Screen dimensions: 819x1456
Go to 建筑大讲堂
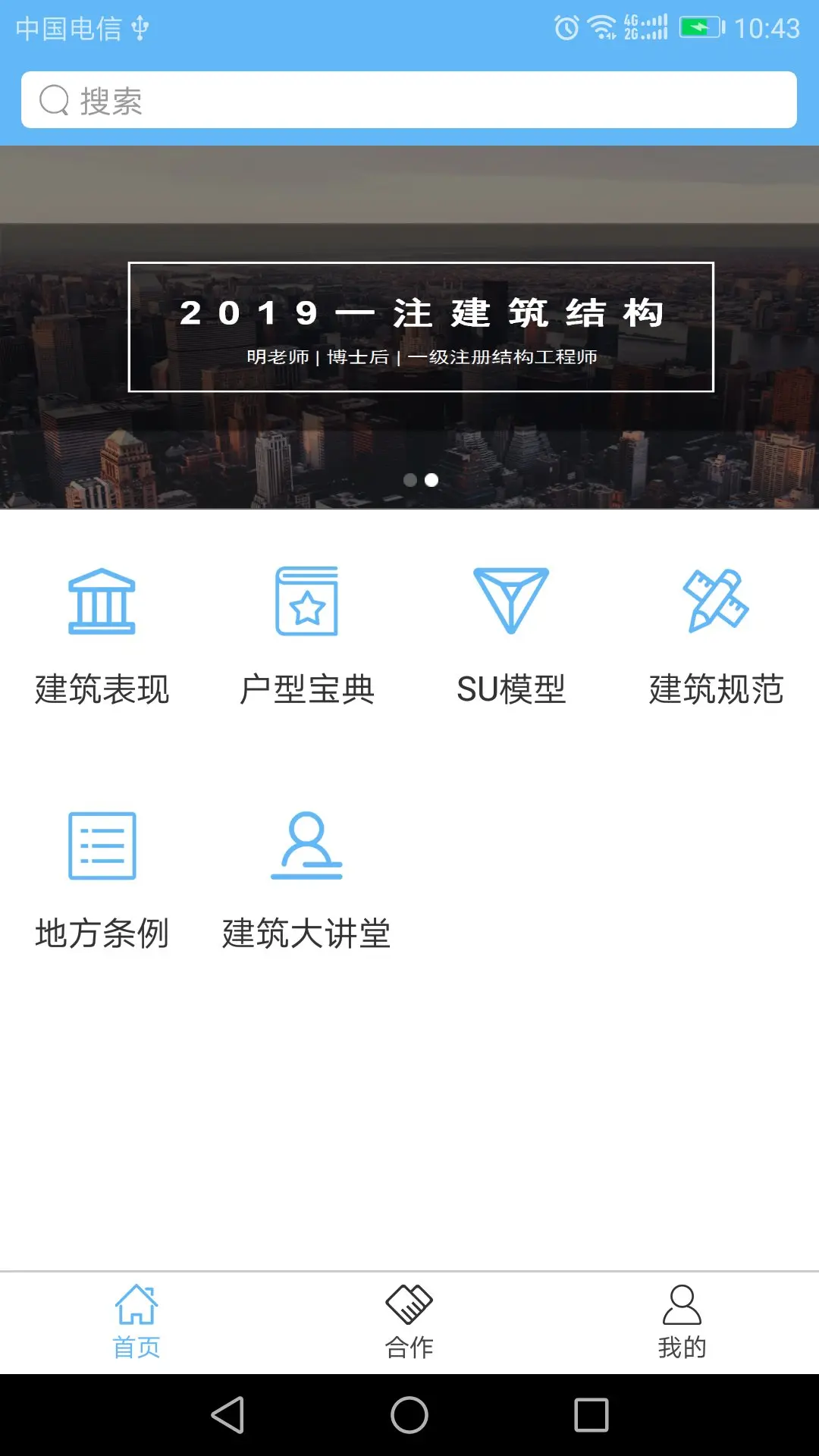click(306, 880)
